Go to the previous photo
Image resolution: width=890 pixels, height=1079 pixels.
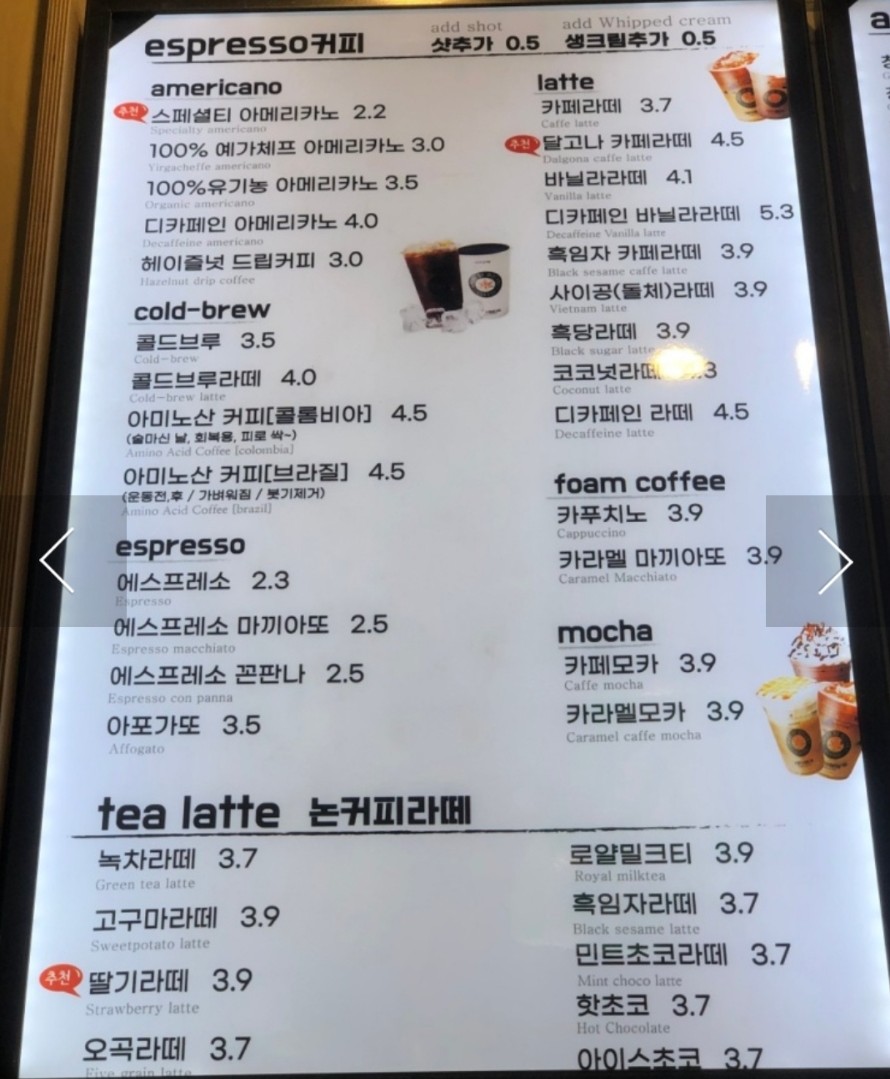click(x=58, y=561)
